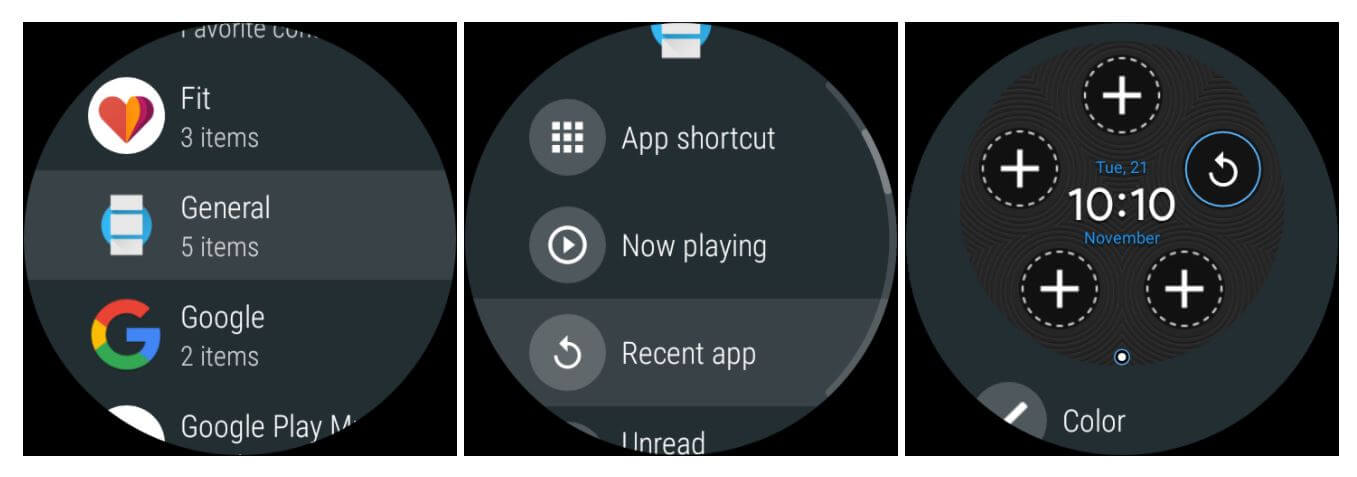The height and width of the screenshot is (477, 1357).
Task: Select the Now playing complication
Action: tap(693, 246)
